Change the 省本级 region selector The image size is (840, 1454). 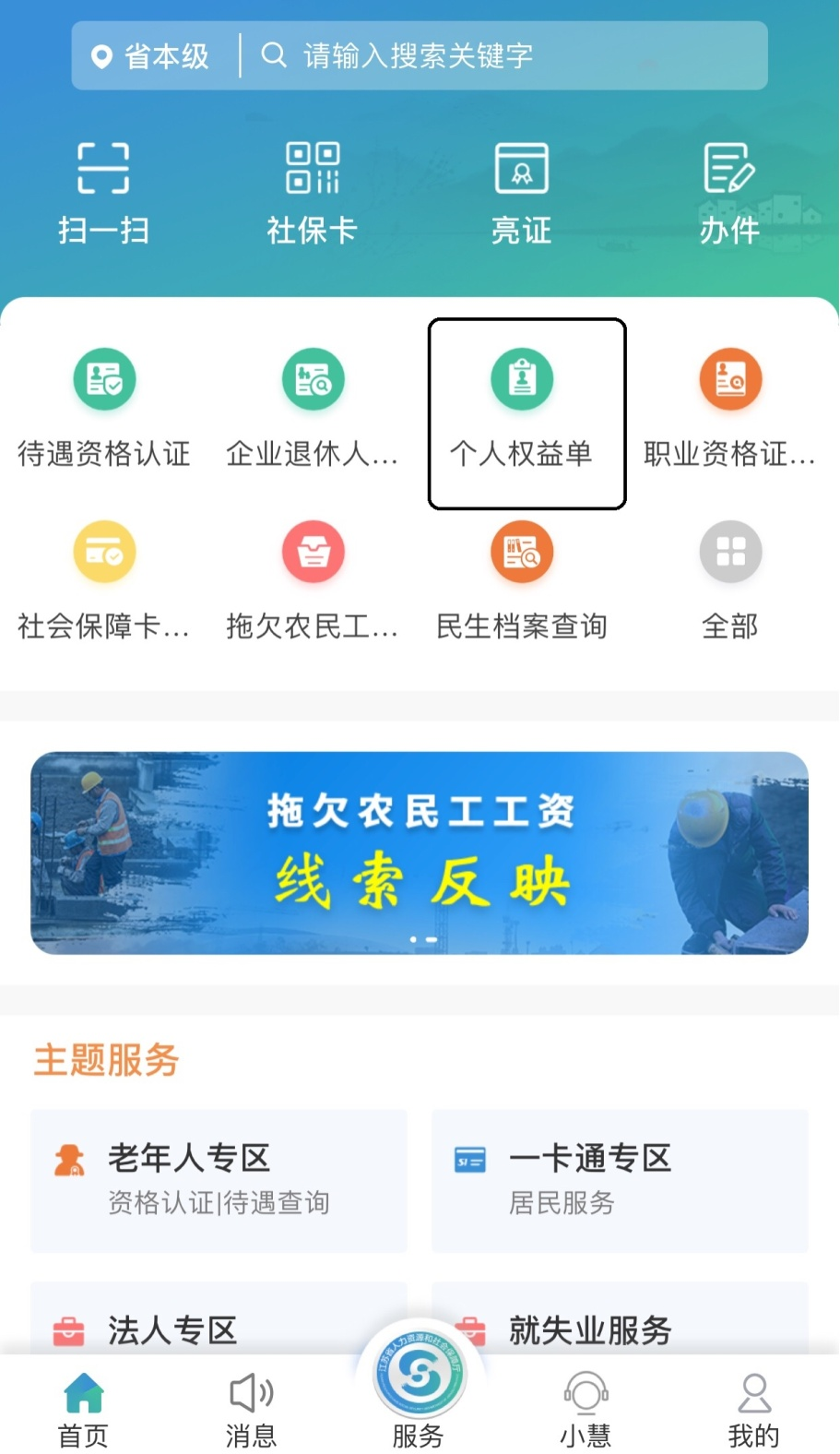pyautogui.click(x=152, y=56)
